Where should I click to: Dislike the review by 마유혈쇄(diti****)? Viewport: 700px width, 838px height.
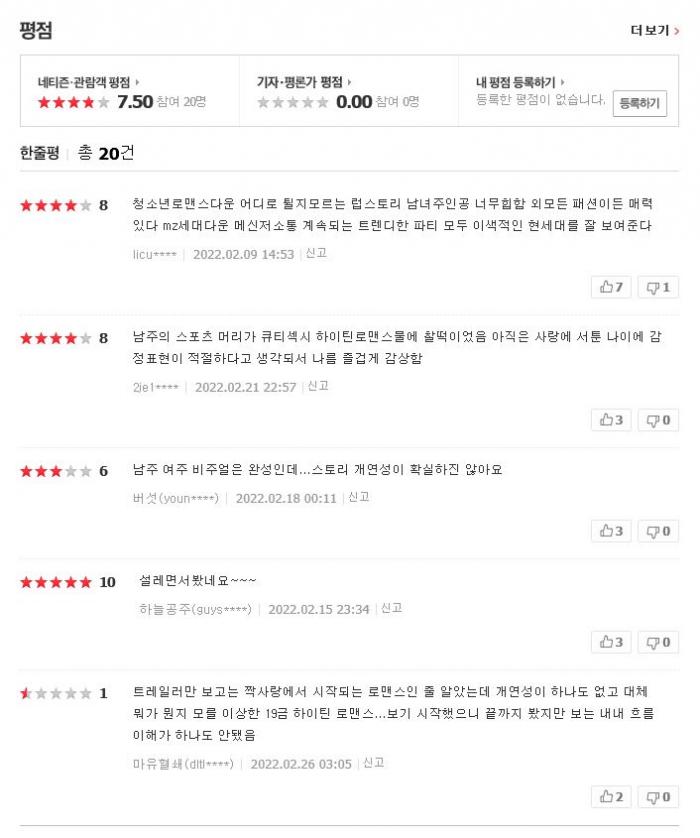click(x=657, y=797)
